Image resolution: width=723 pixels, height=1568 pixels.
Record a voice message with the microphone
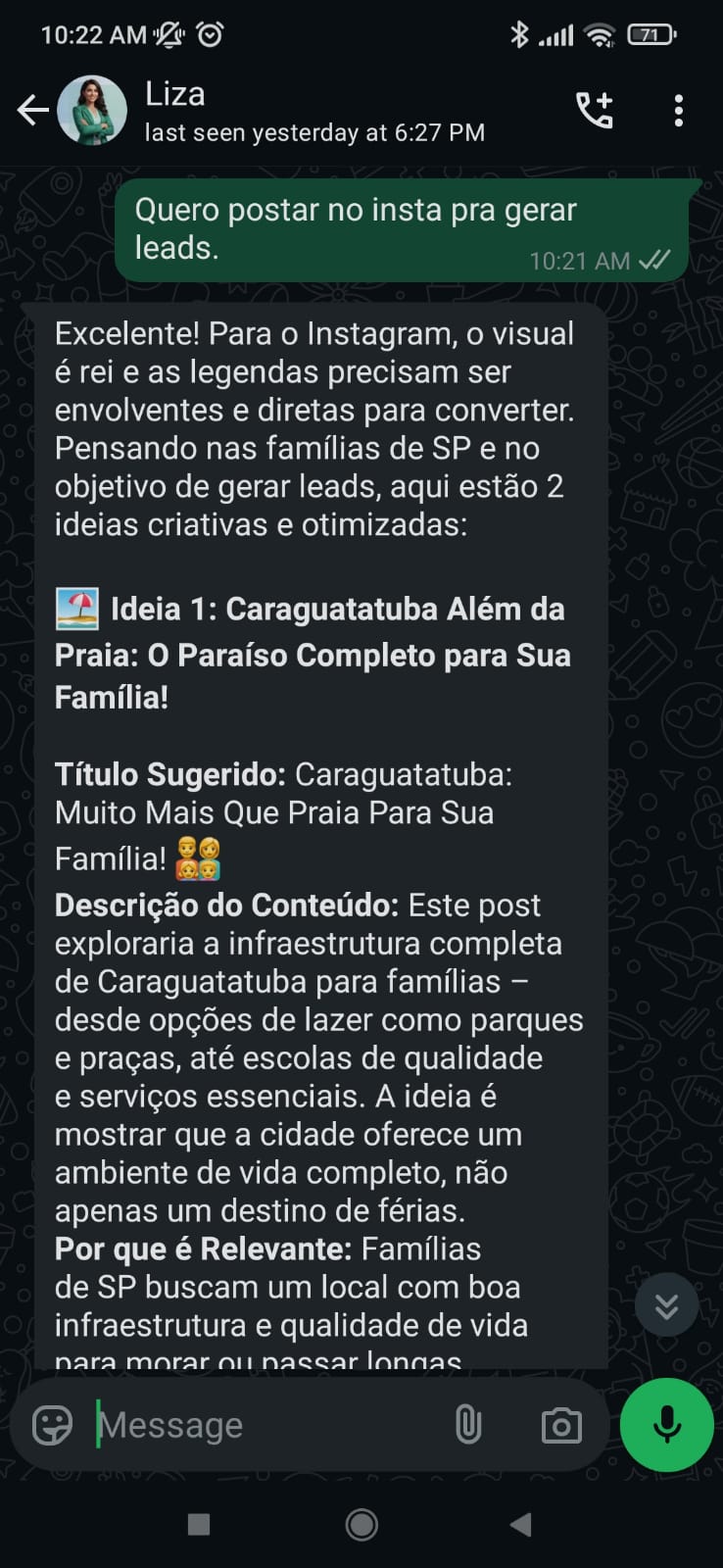click(667, 1425)
